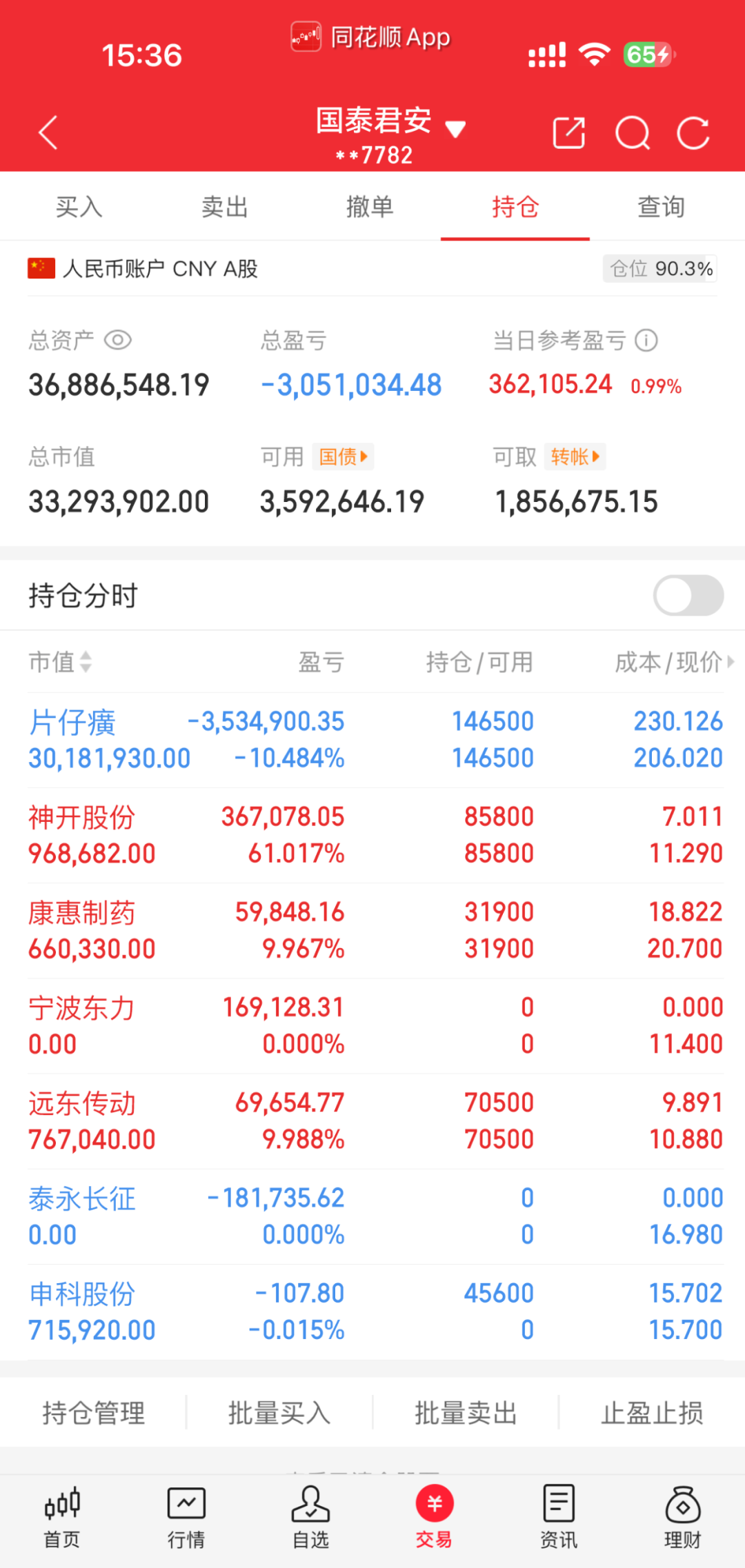Refresh the holdings data
Screen dimensions: 745x1568
click(693, 132)
